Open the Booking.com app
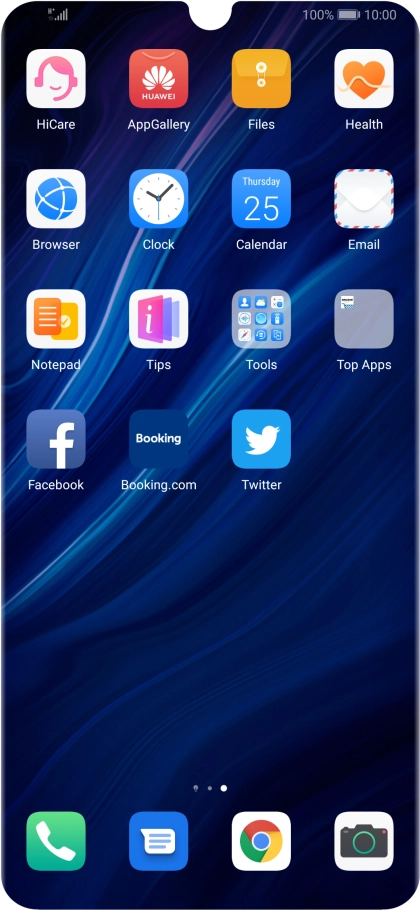This screenshot has width=420, height=910. pos(158,439)
